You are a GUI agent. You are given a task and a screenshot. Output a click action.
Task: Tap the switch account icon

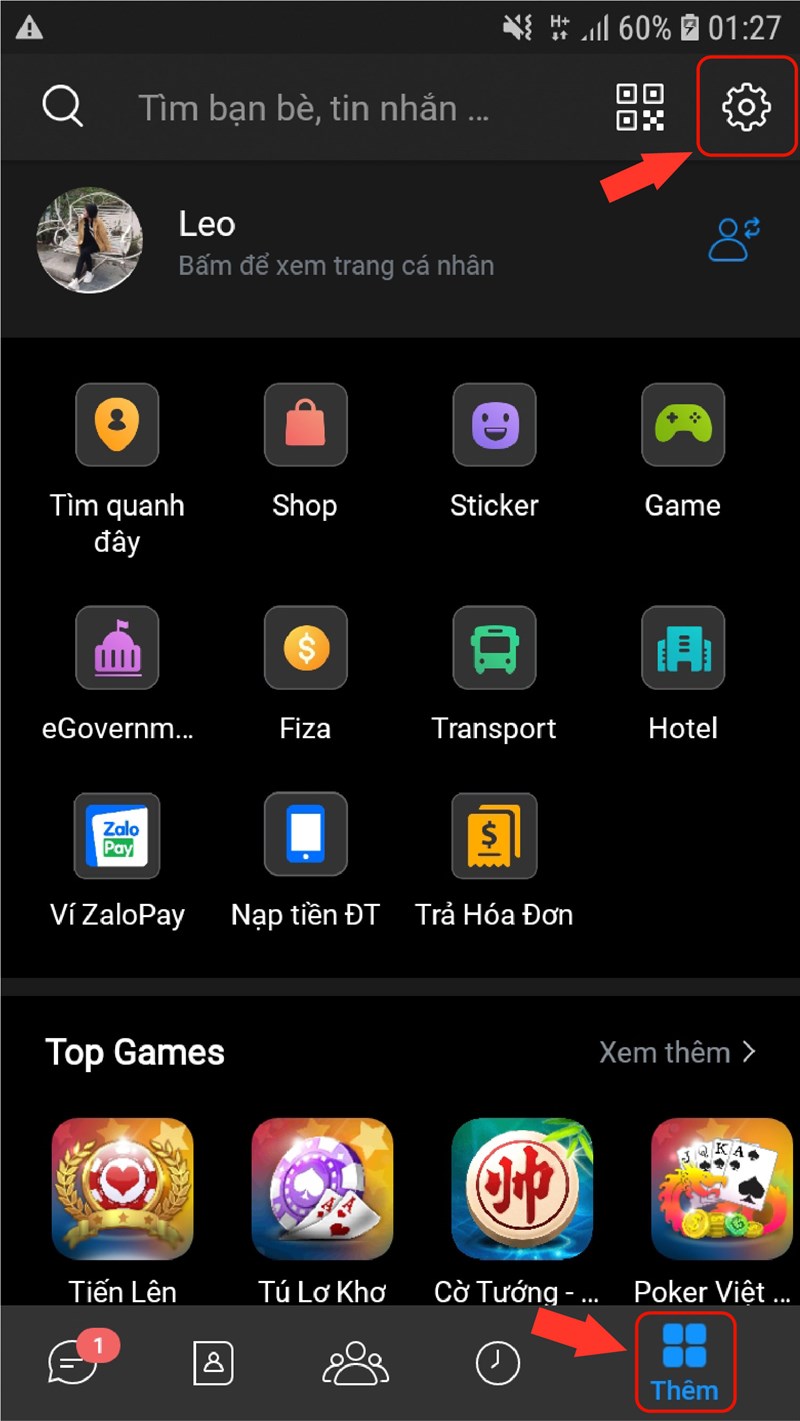[734, 240]
